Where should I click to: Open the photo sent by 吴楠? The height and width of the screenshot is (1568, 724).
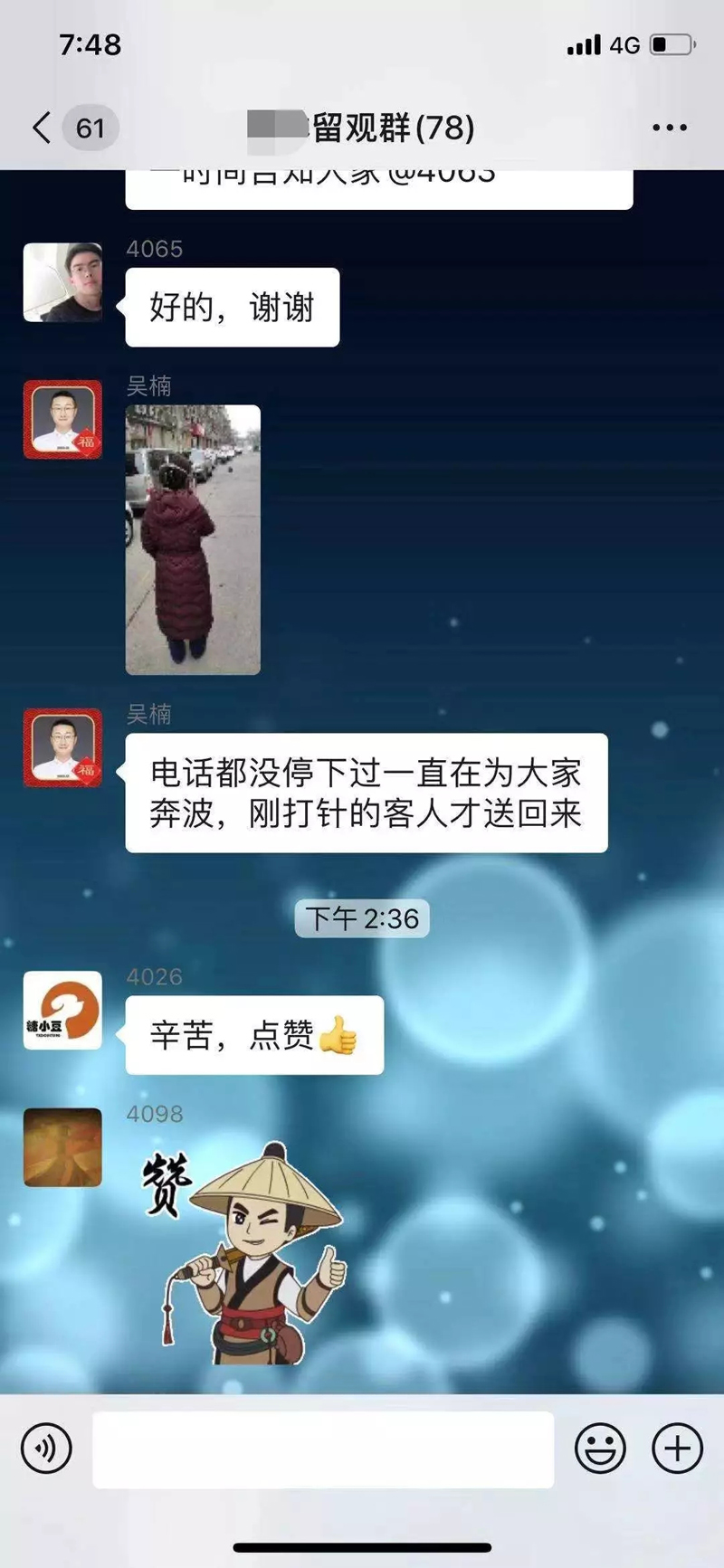point(193,539)
